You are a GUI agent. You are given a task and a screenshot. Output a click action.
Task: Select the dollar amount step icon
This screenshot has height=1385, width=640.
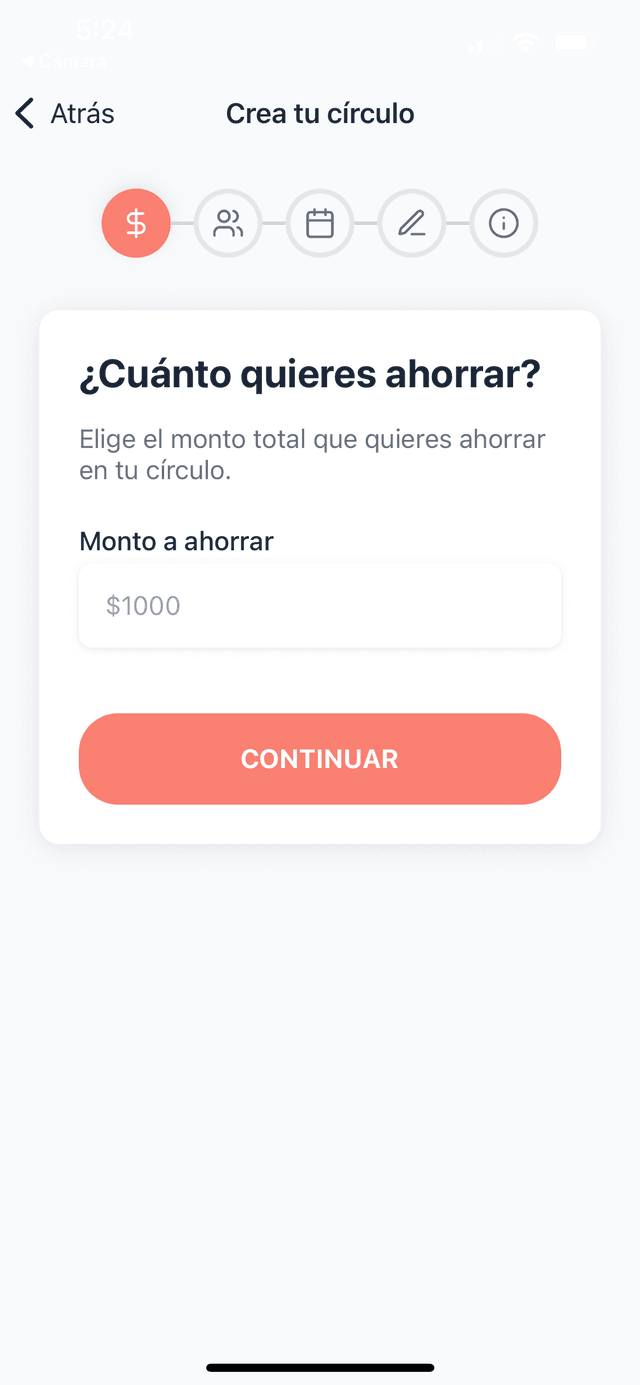tap(136, 223)
